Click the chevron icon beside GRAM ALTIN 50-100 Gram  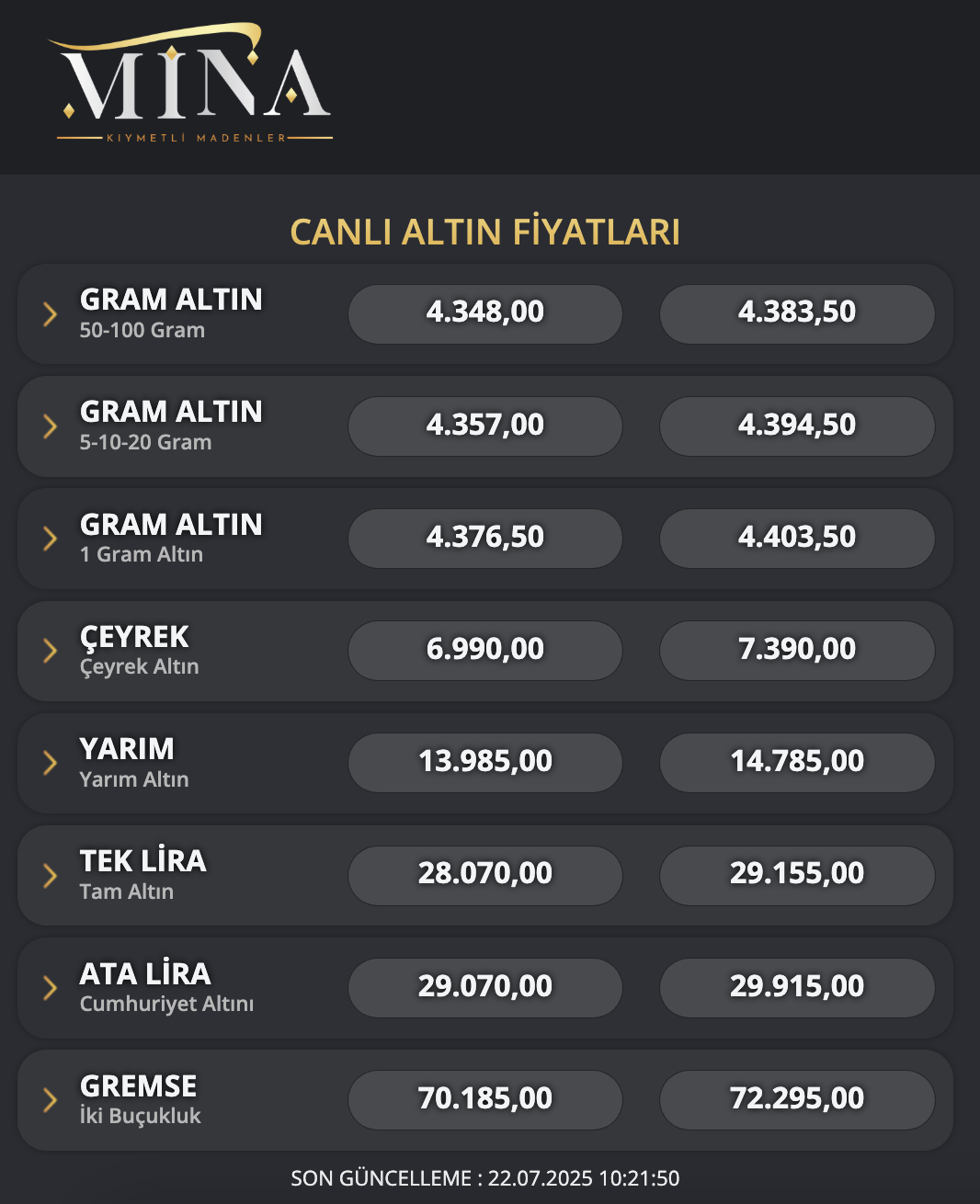(50, 313)
